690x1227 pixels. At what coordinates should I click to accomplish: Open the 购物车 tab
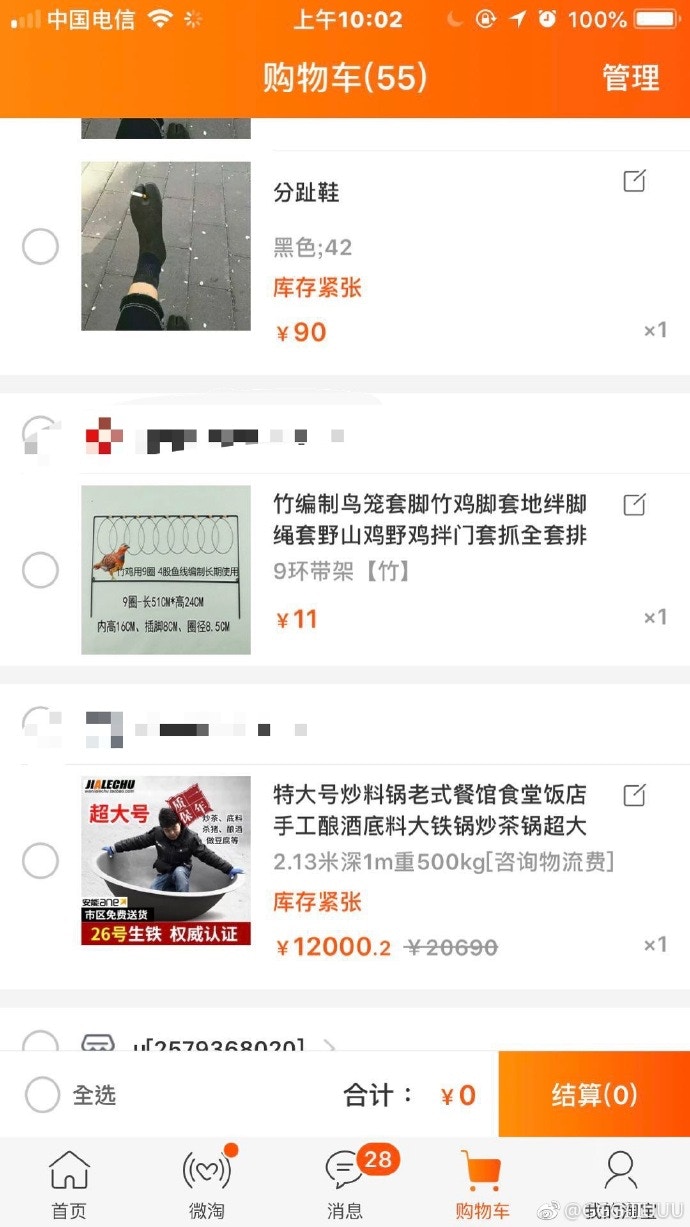point(482,1183)
